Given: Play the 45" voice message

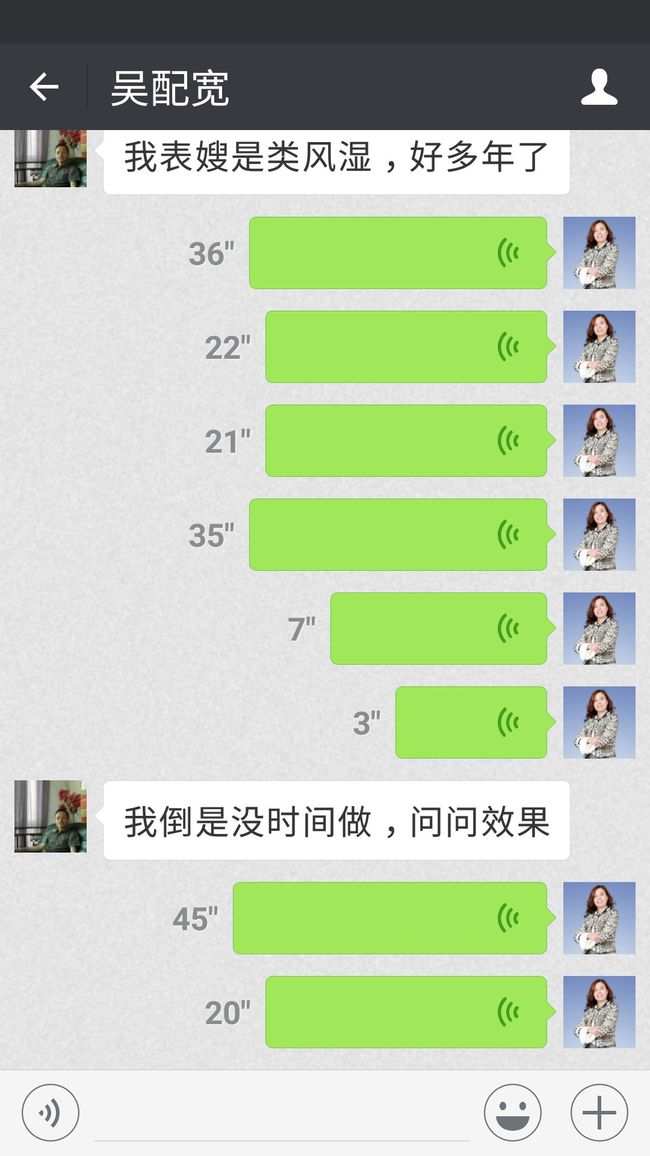Looking at the screenshot, I should pos(393,918).
